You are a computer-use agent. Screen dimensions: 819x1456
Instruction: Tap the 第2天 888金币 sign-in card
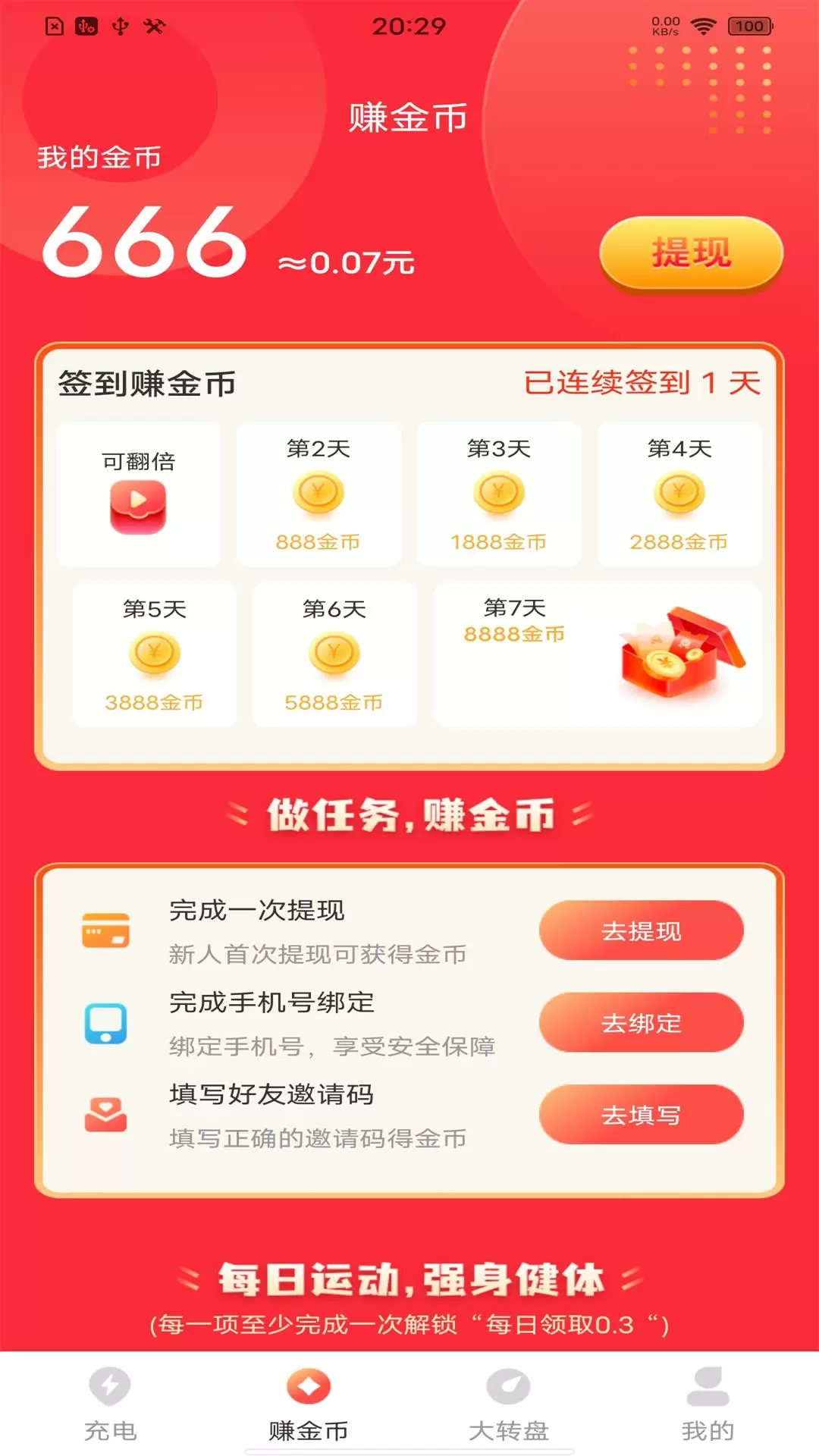point(318,494)
